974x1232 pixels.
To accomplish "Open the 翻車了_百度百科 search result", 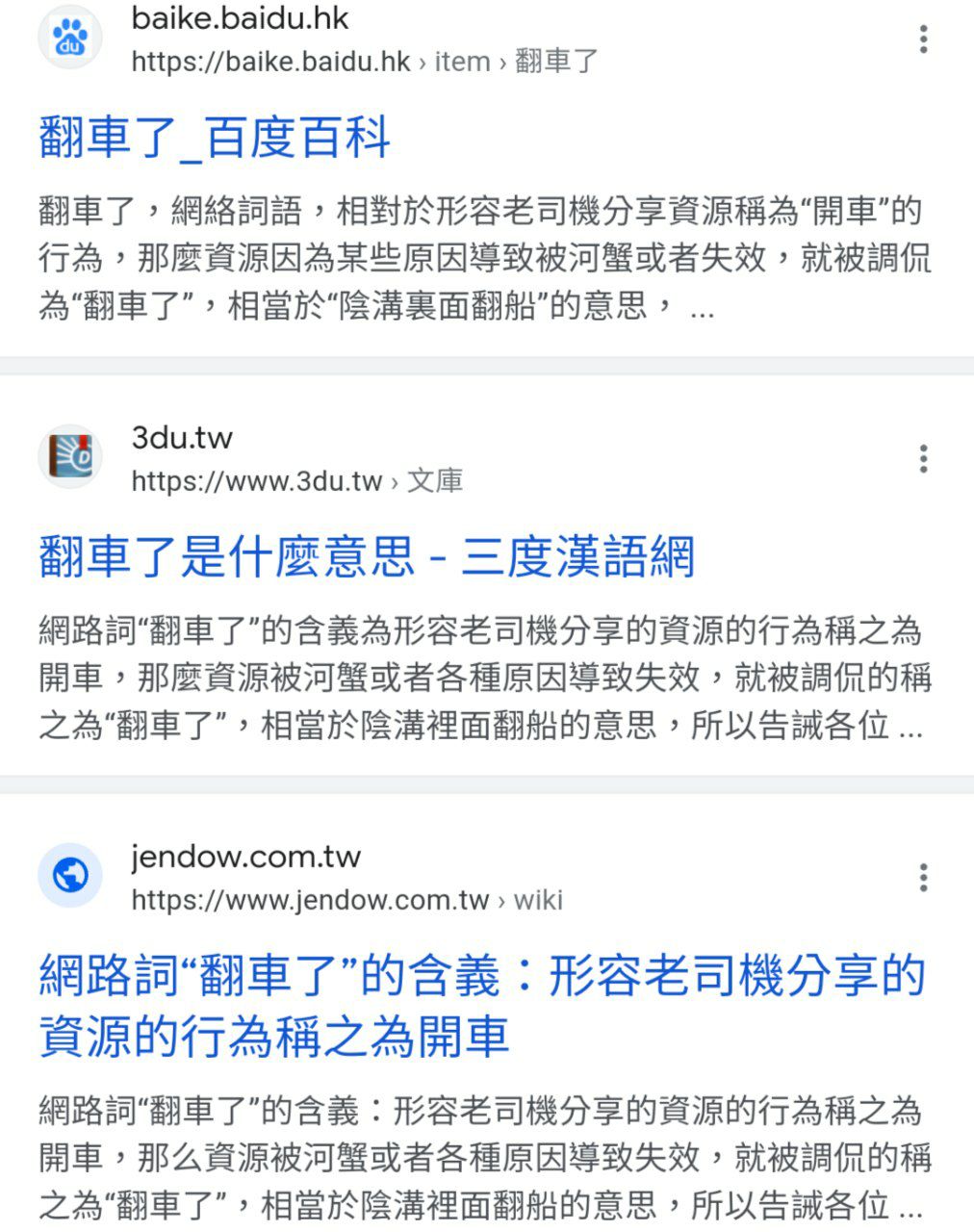I will click(214, 138).
